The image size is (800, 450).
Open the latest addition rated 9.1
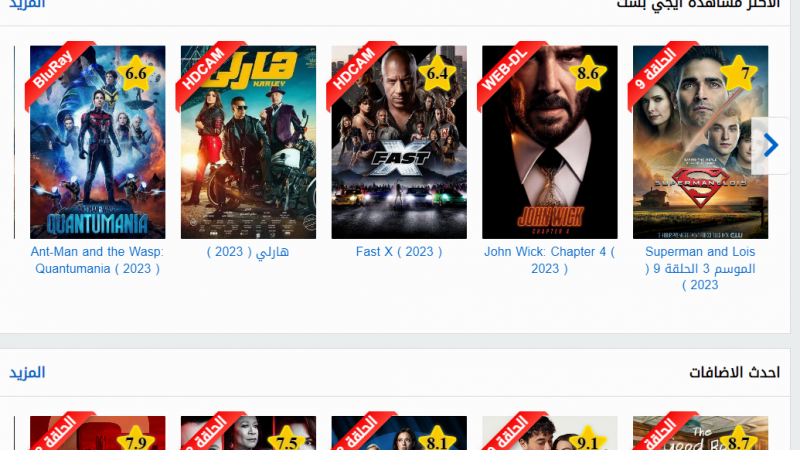click(549, 434)
